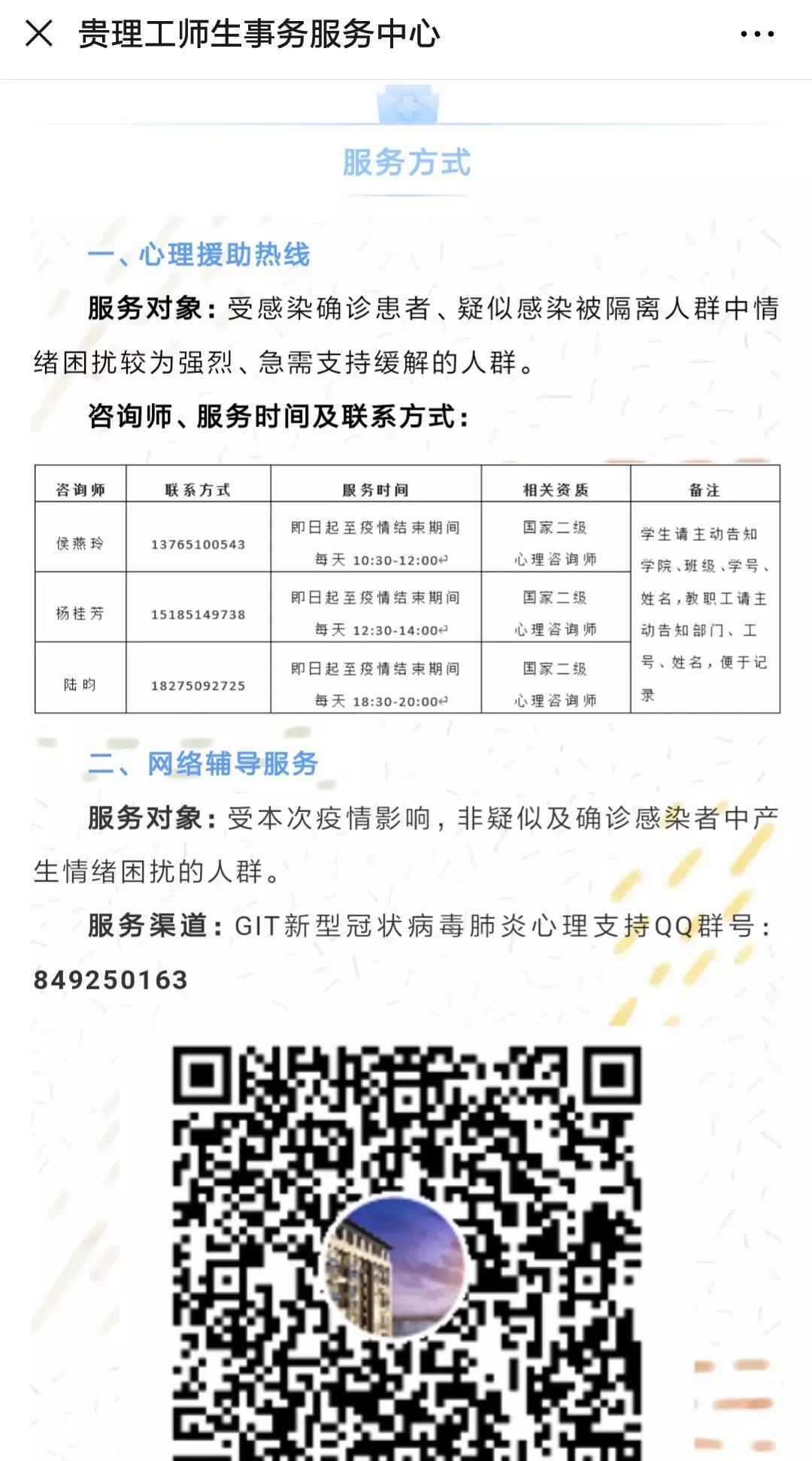812x1461 pixels.
Task: Close the 贵理工师生事务服务中心 page
Action: click(x=39, y=34)
